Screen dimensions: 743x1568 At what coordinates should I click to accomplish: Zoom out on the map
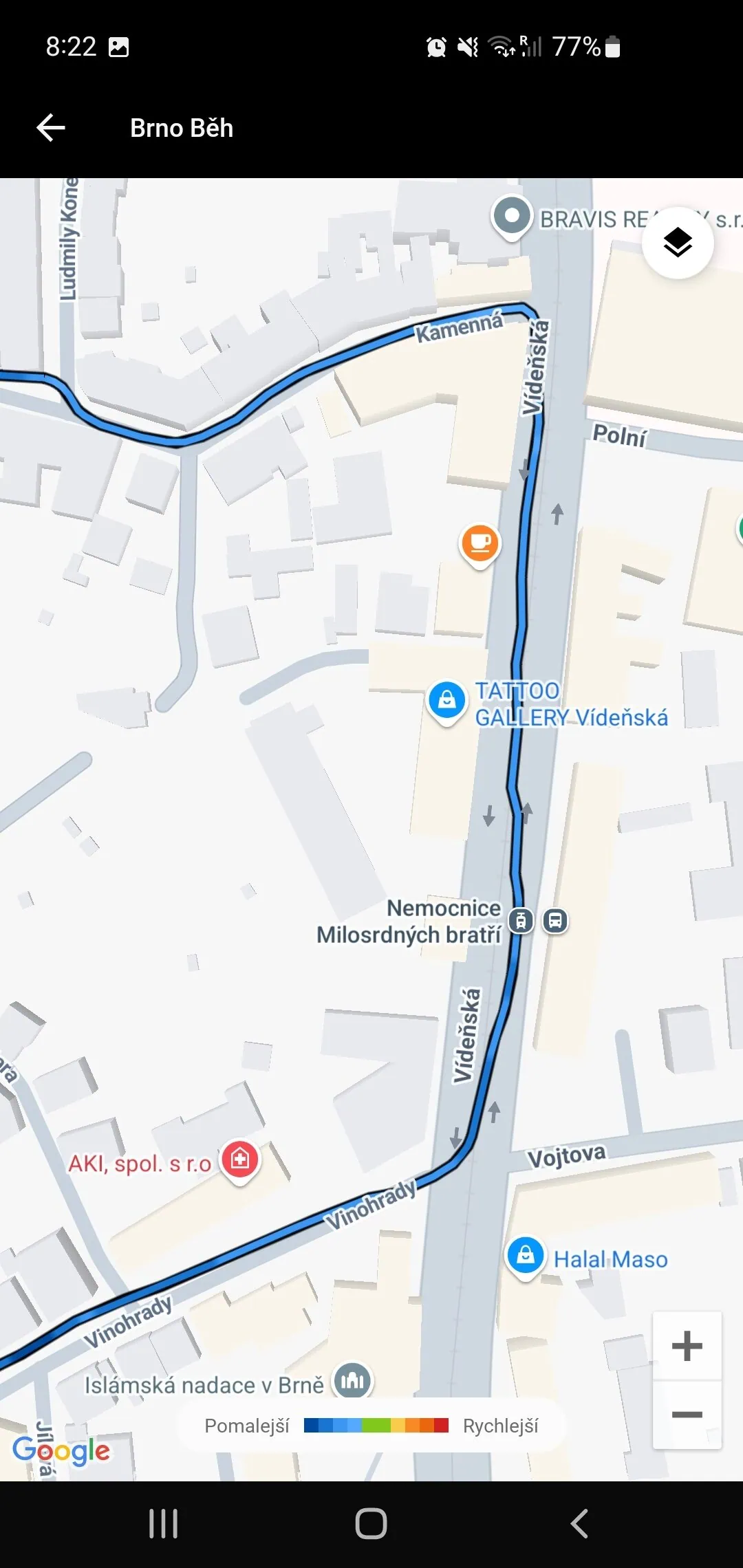tap(687, 1414)
